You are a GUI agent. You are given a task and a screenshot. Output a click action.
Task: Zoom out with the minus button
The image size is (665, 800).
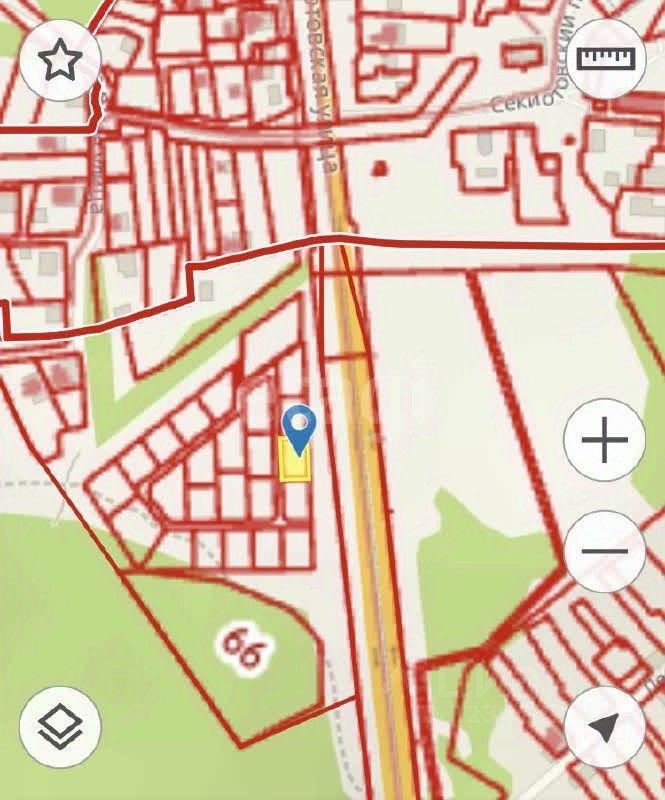604,551
